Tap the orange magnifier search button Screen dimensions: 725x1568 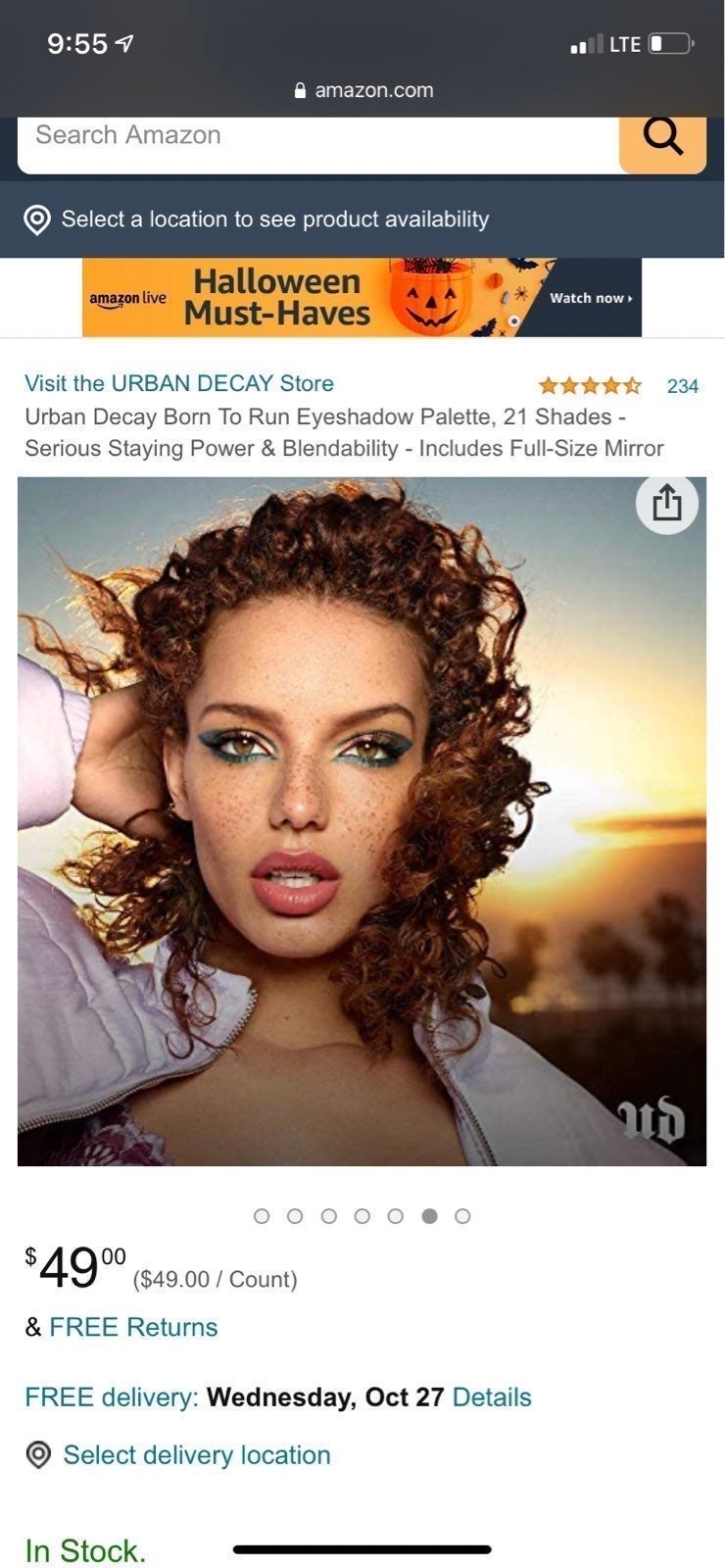point(662,142)
